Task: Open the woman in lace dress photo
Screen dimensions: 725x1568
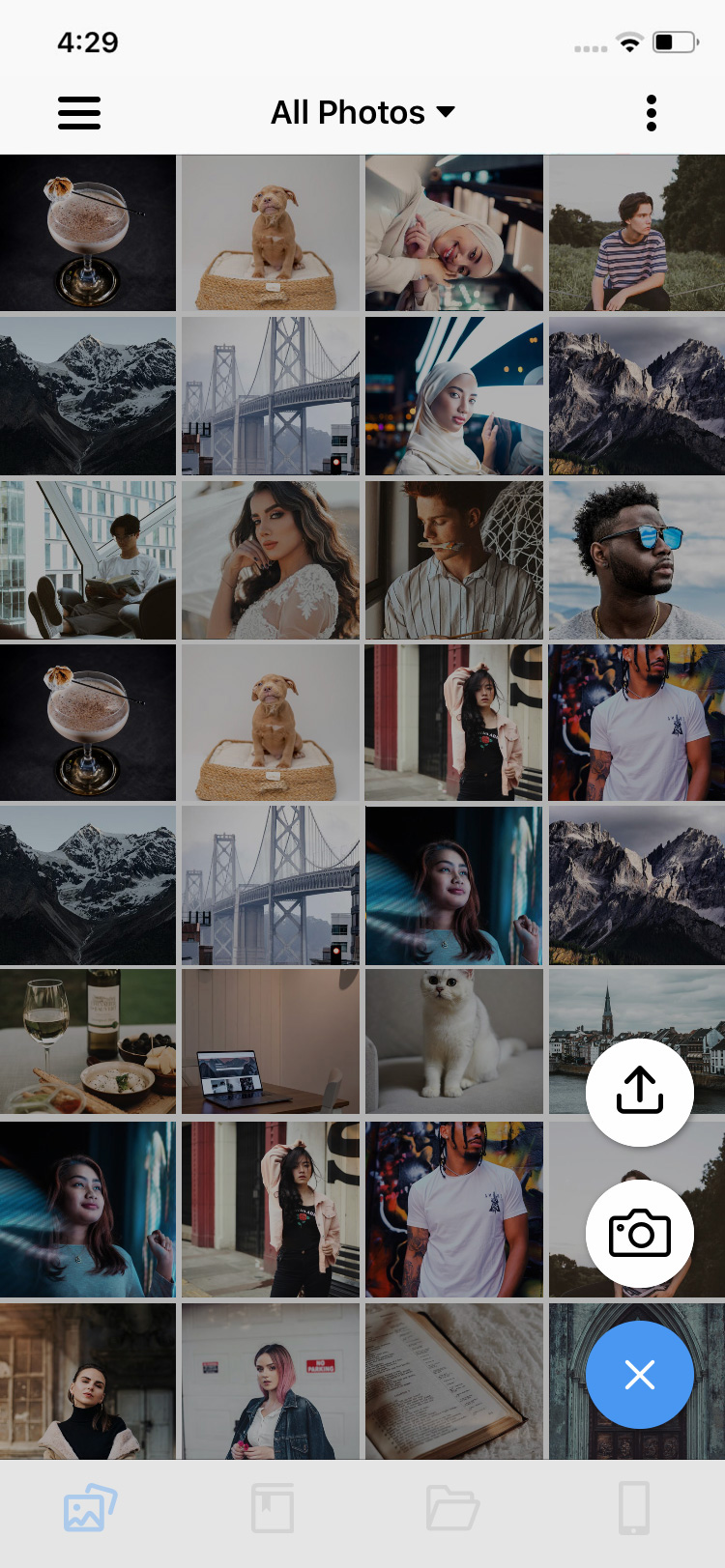Action: click(270, 559)
